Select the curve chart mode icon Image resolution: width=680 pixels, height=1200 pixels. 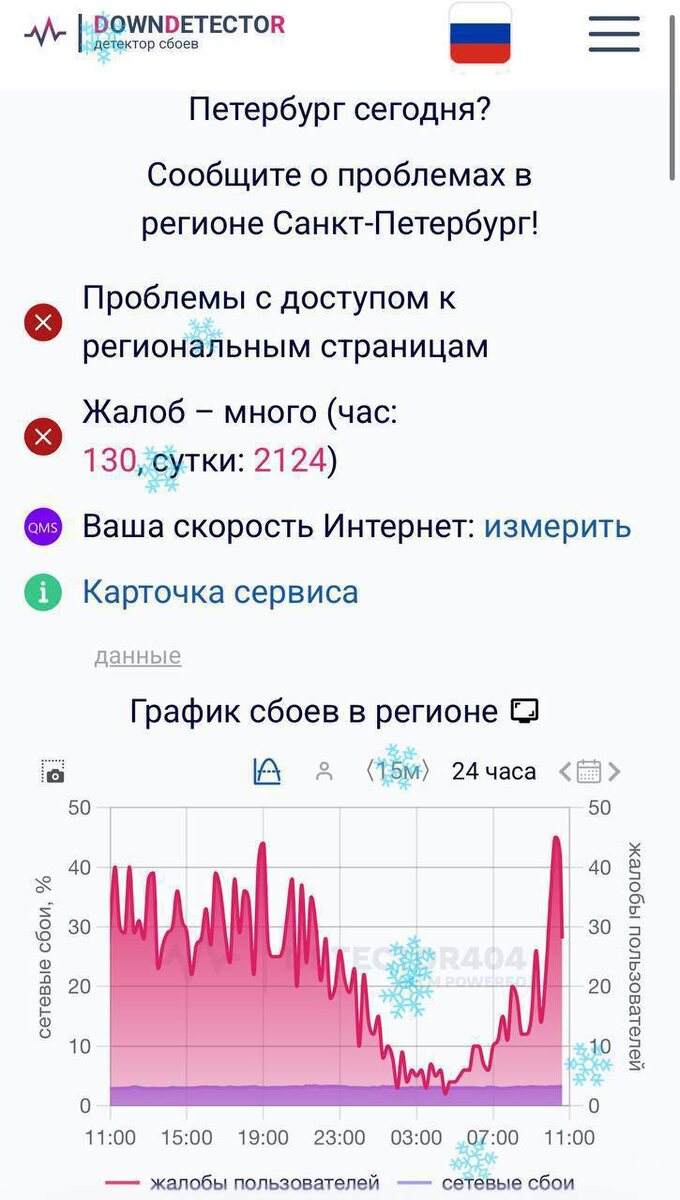click(267, 771)
